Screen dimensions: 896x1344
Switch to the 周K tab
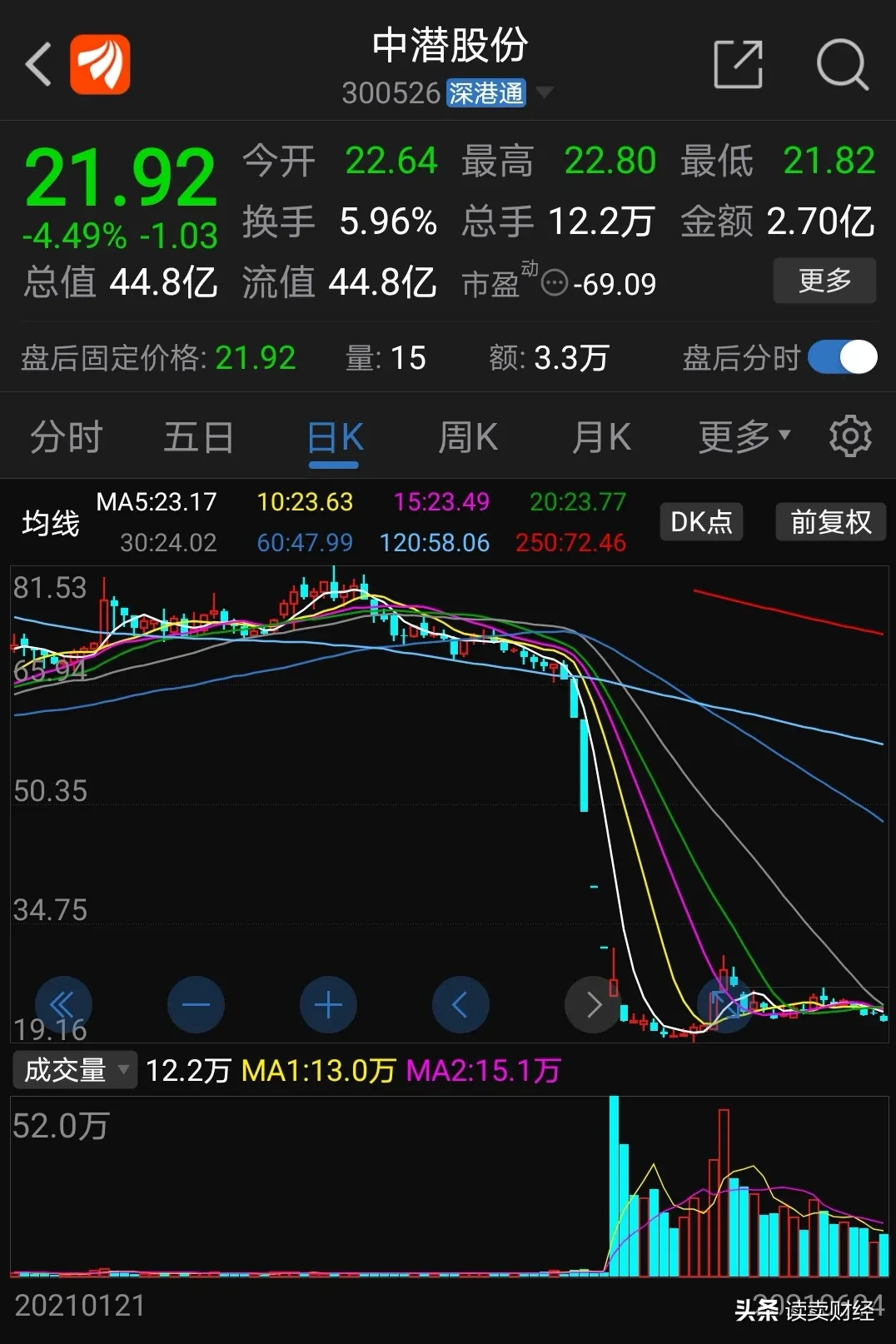pyautogui.click(x=467, y=437)
